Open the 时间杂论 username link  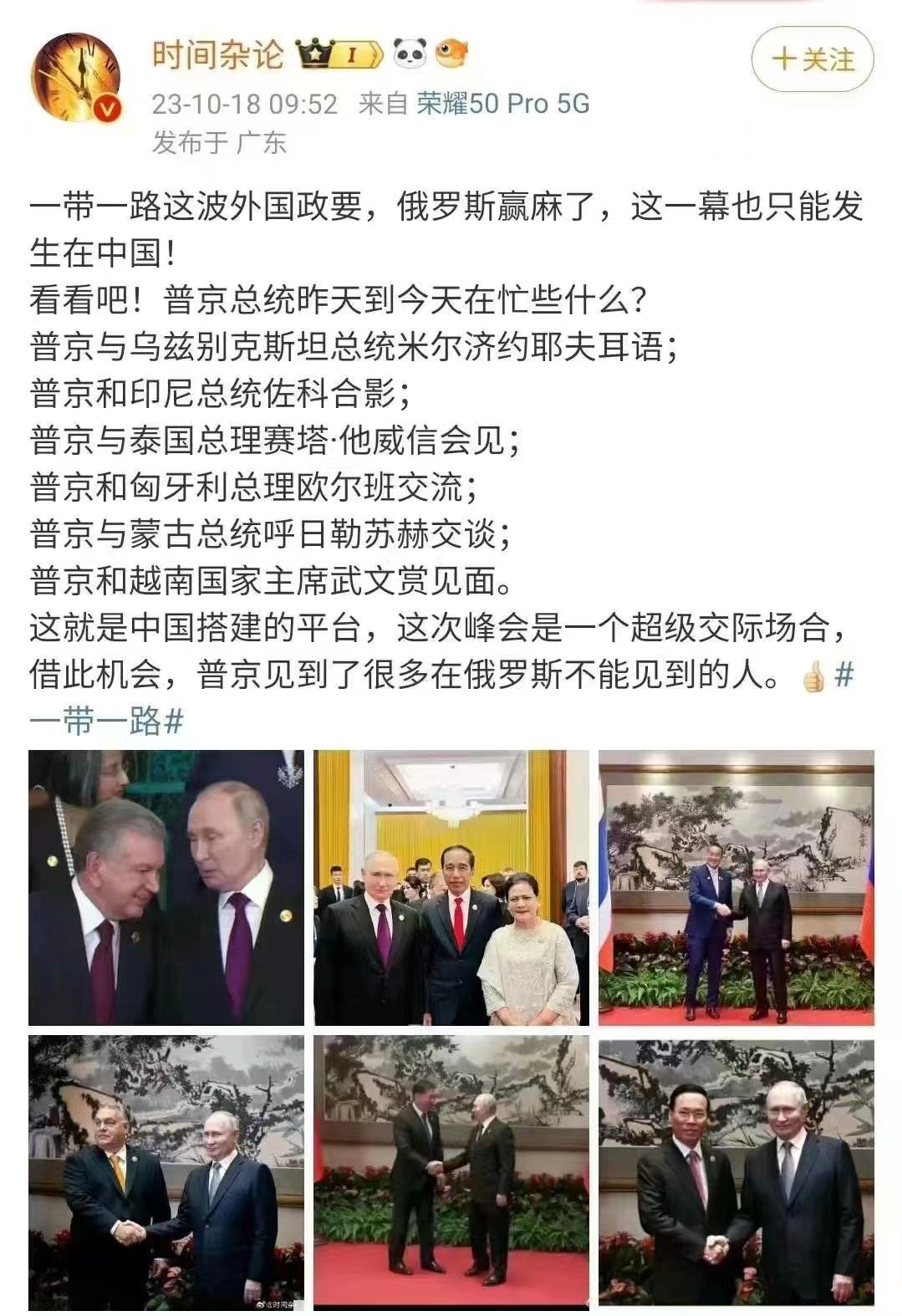pyautogui.click(x=218, y=55)
